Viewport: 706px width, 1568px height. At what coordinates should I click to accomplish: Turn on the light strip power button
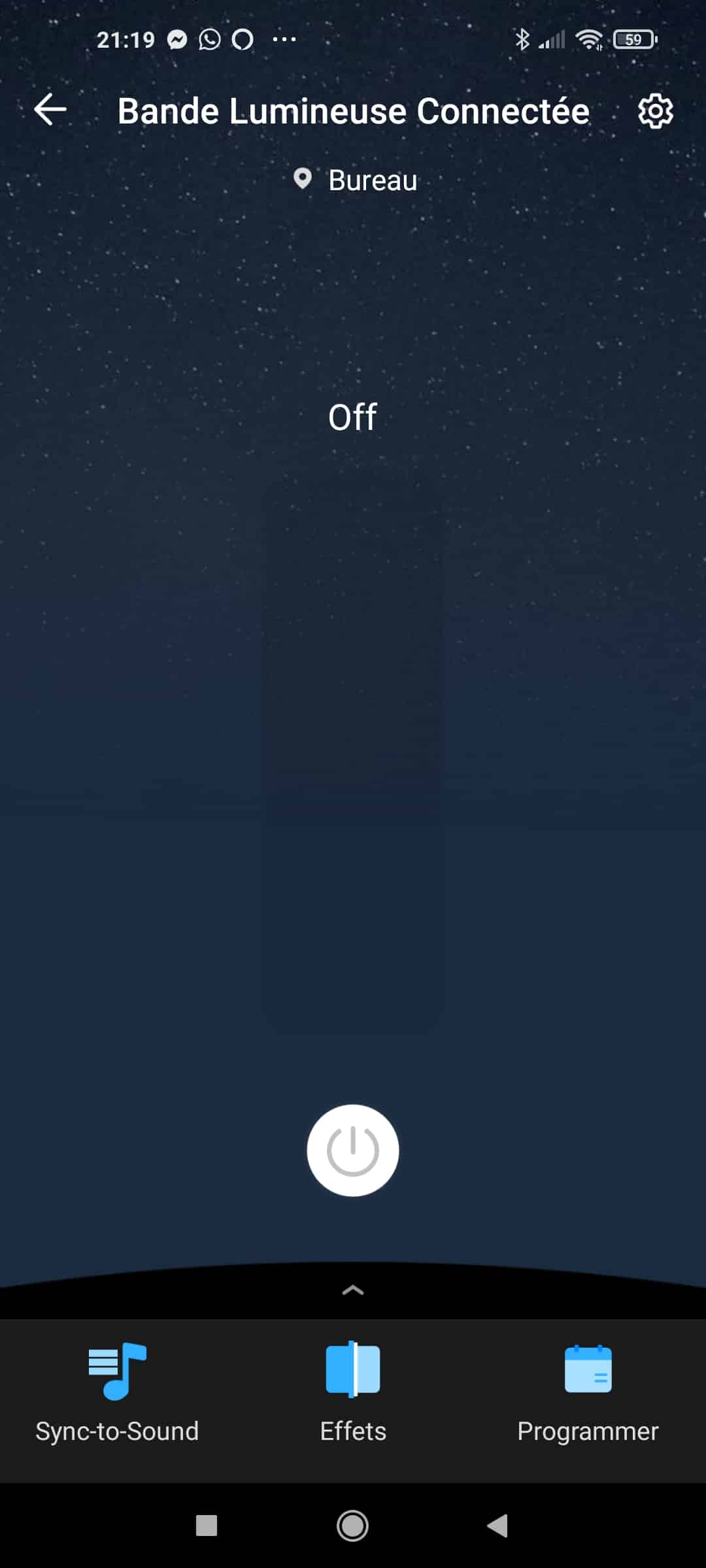coord(353,1151)
